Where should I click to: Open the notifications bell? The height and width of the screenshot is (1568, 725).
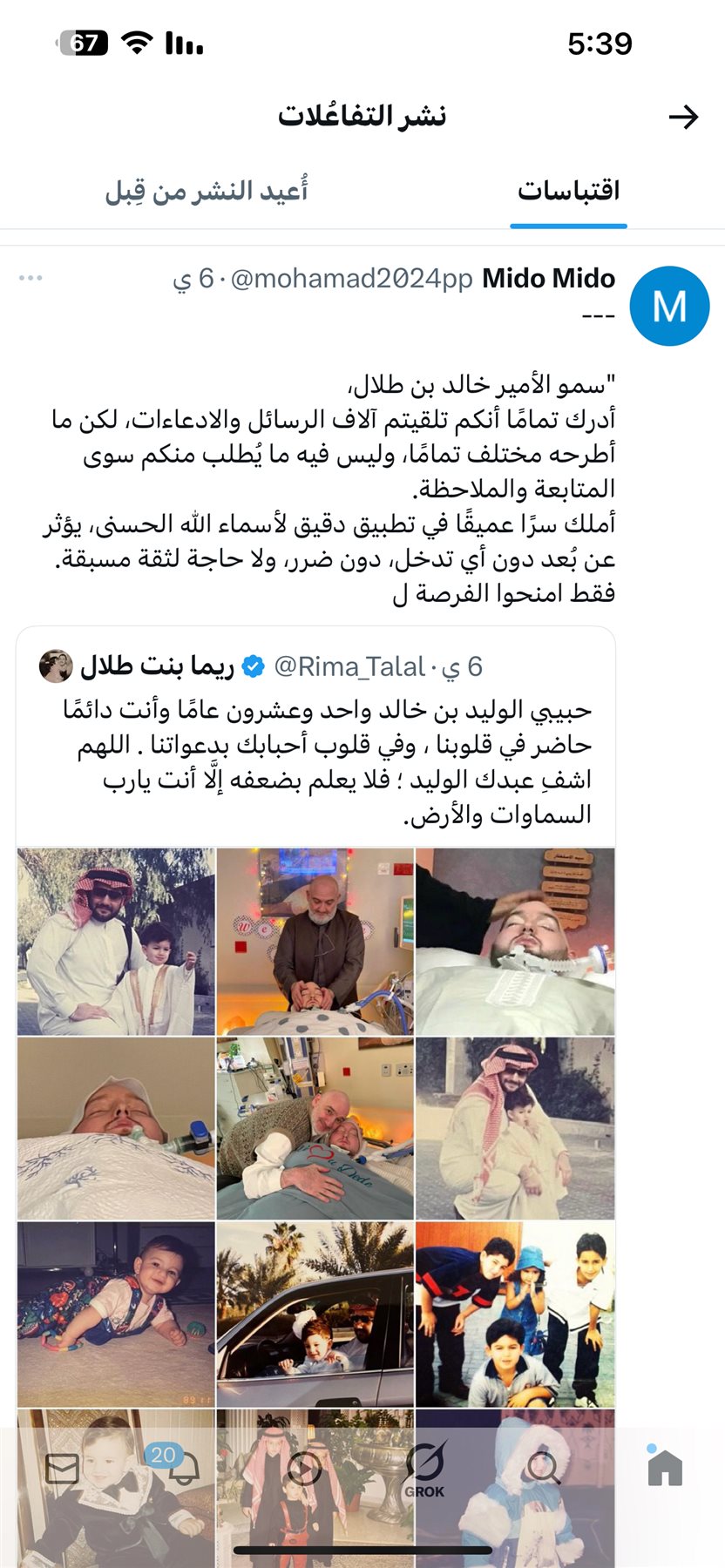click(181, 1470)
